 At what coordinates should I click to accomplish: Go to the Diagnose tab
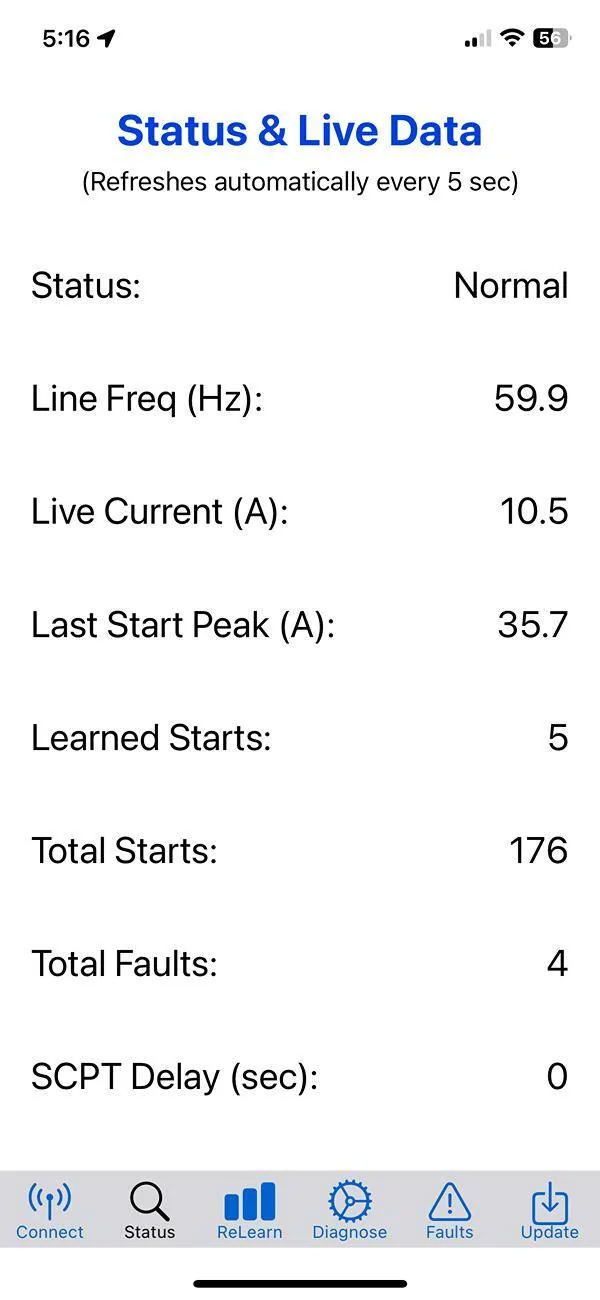coord(350,1210)
